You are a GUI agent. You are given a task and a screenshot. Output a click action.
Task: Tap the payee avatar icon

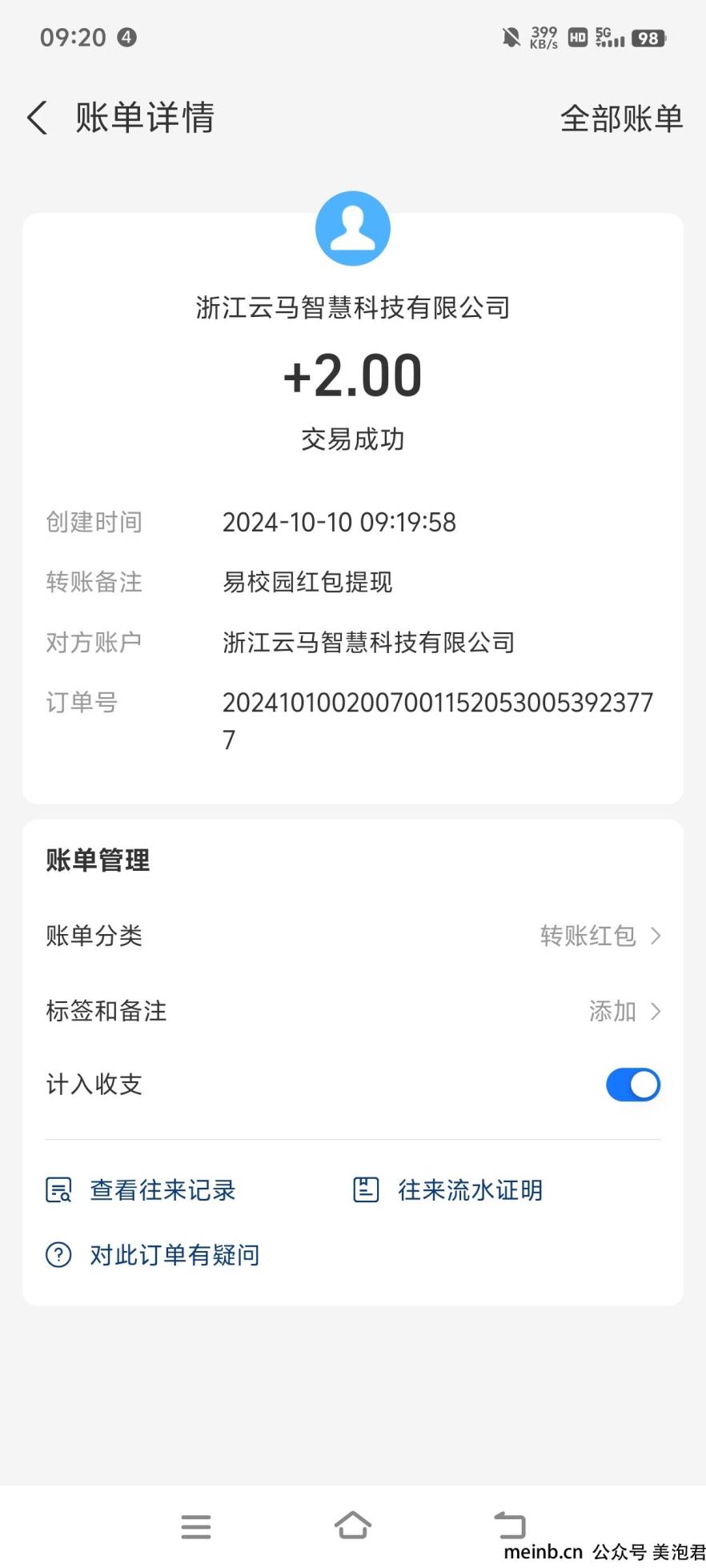point(353,228)
